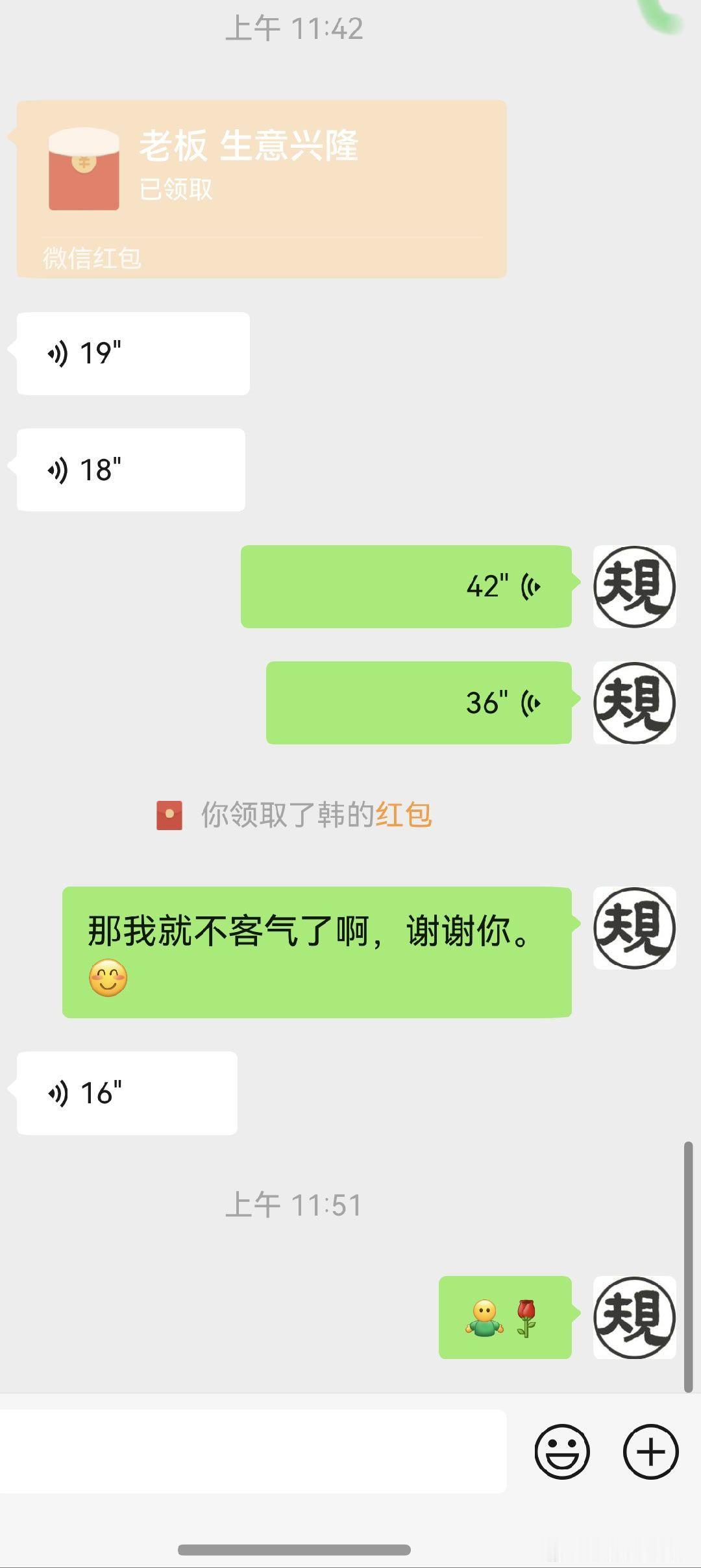Click the 上午 11:51 timestamp
Screen dimensions: 701x1568
(295, 1204)
